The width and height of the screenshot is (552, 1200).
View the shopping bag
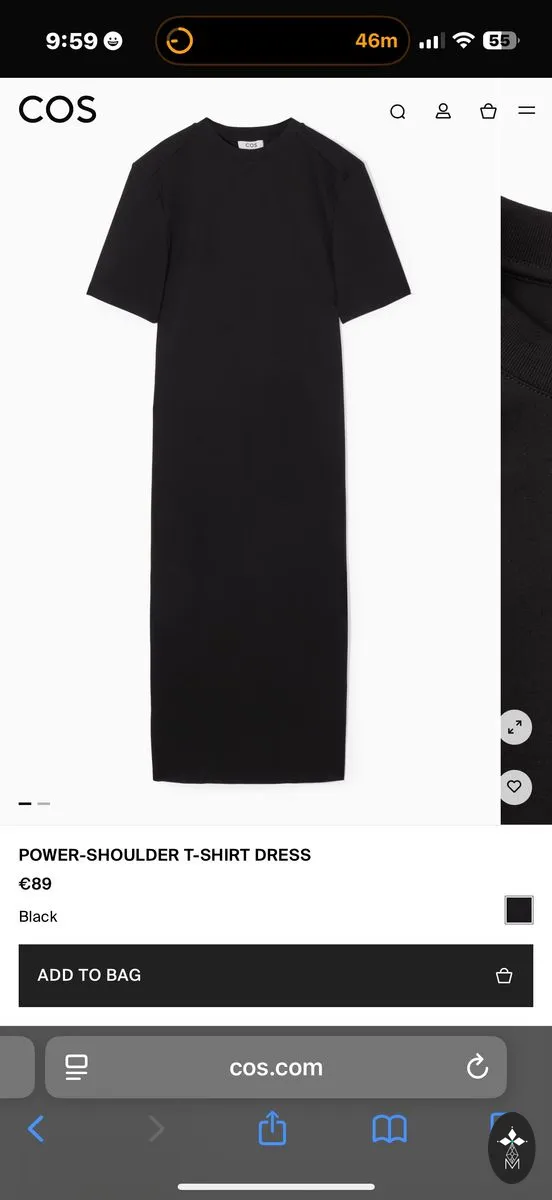[x=488, y=111]
